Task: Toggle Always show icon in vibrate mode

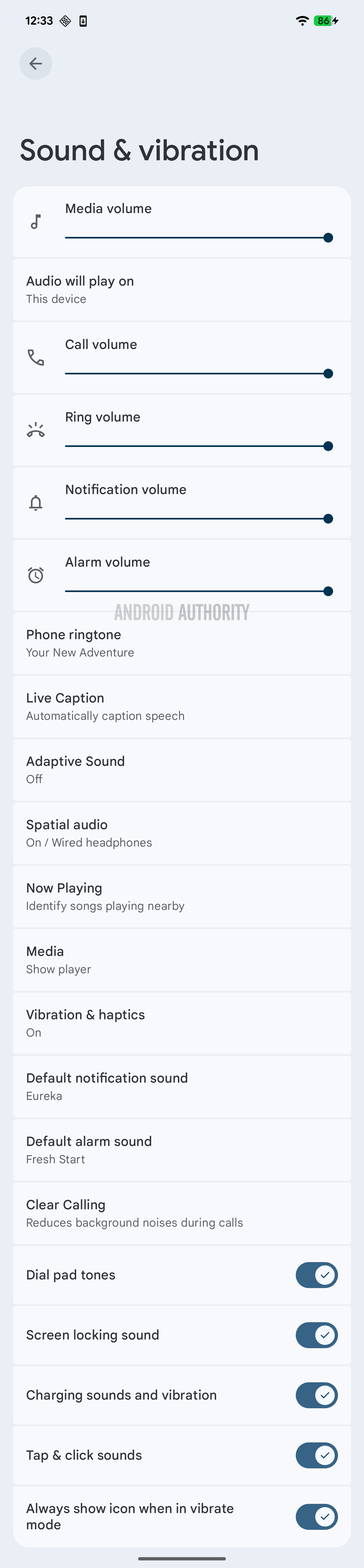Action: pyautogui.click(x=317, y=1516)
